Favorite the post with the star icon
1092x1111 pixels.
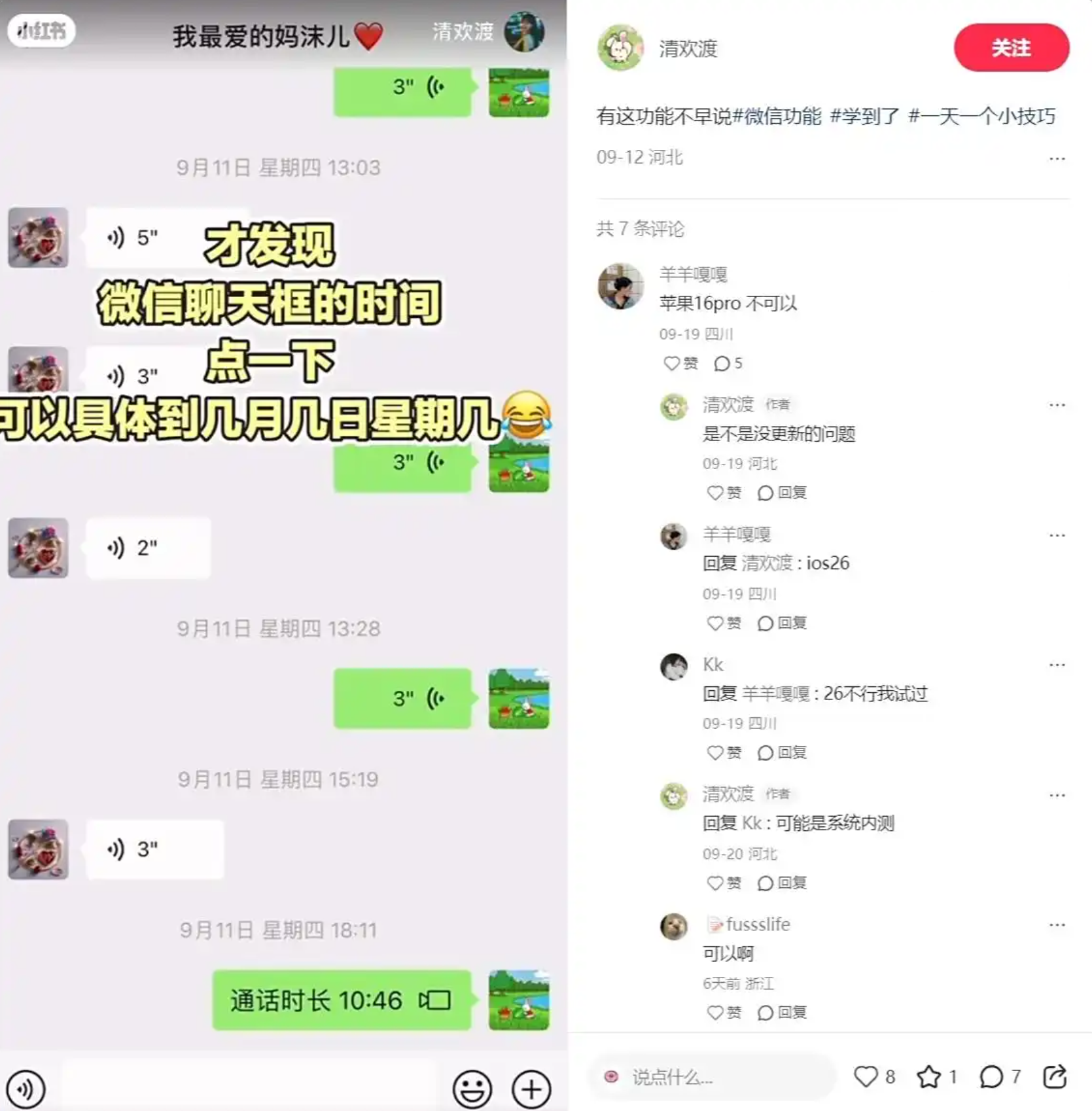tap(936, 1077)
